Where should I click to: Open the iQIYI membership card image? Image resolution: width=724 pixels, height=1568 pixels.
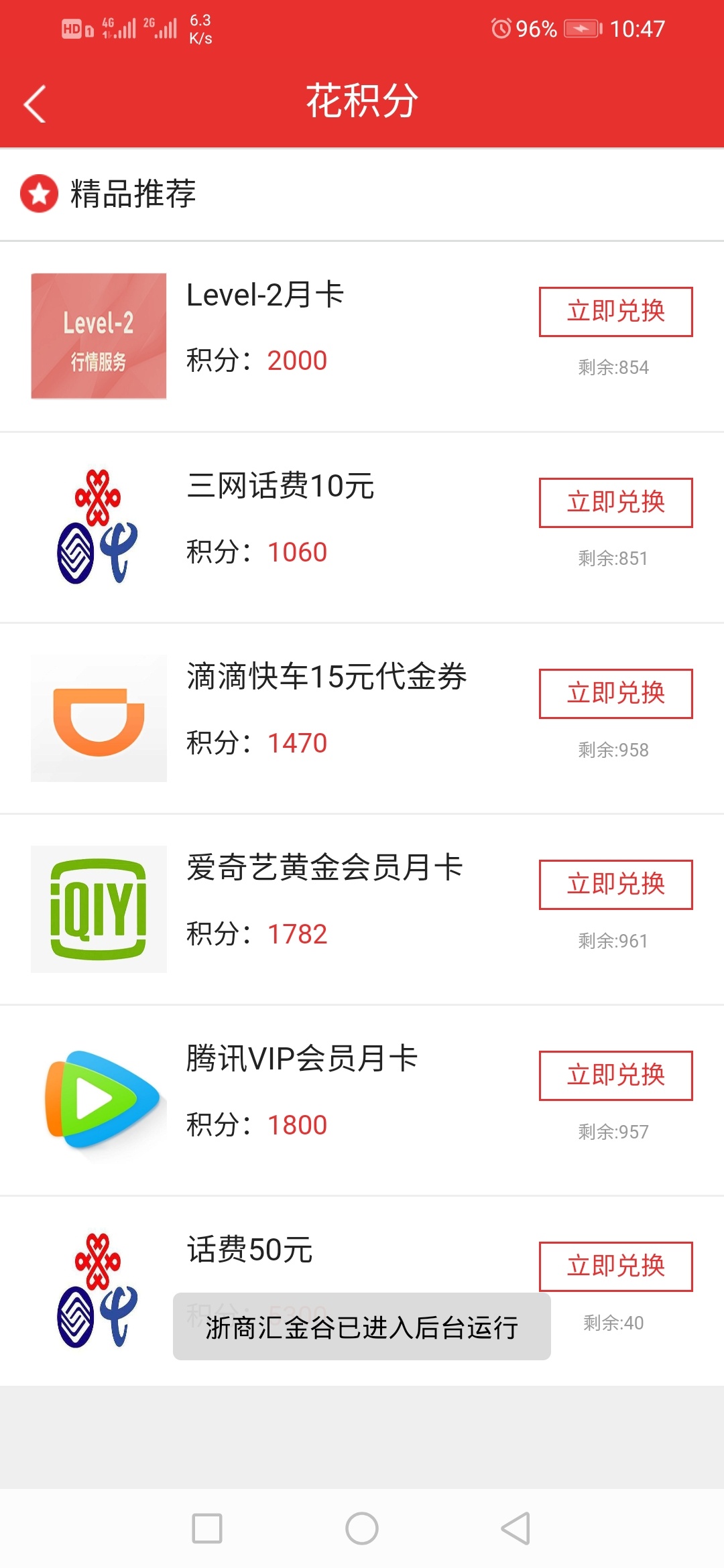tap(99, 909)
